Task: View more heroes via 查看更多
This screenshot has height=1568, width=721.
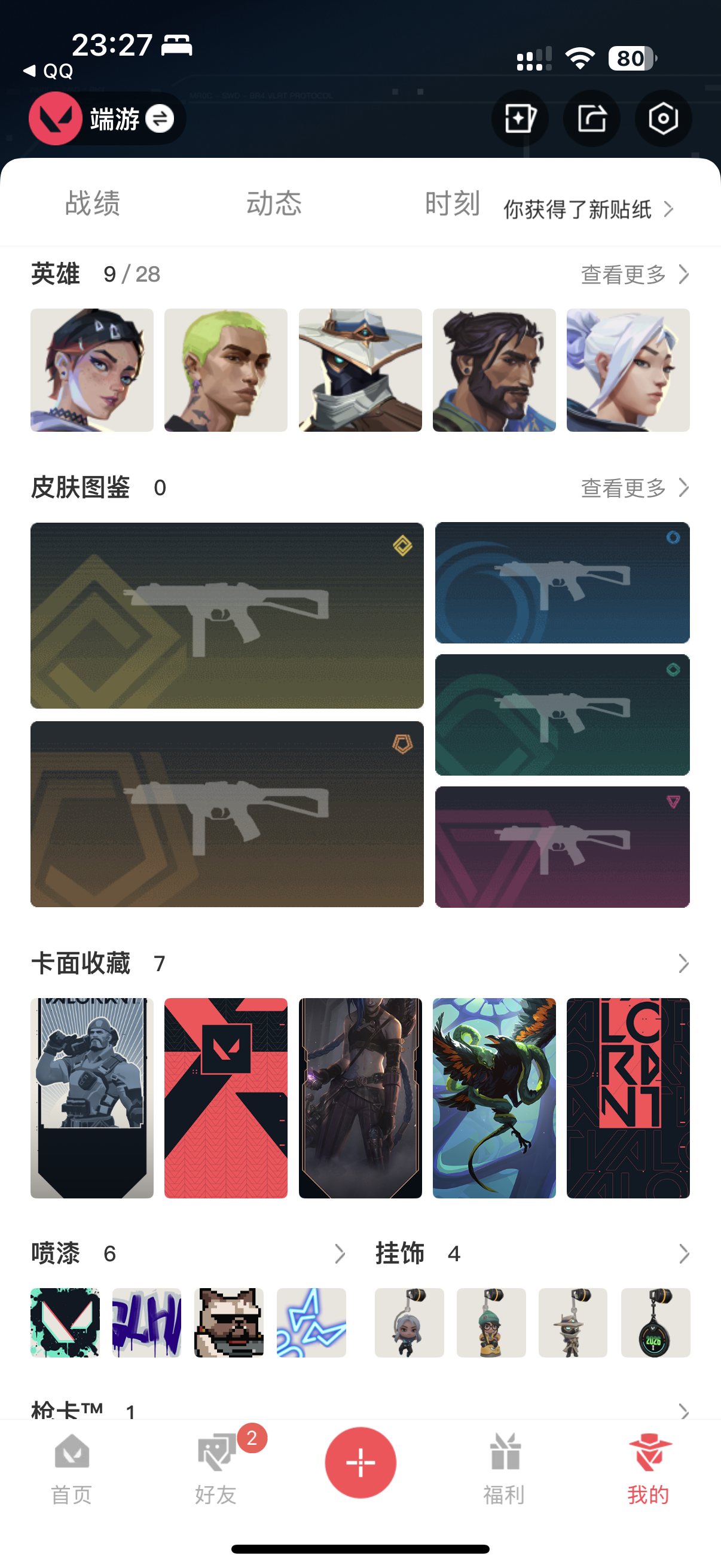Action: pyautogui.click(x=634, y=274)
